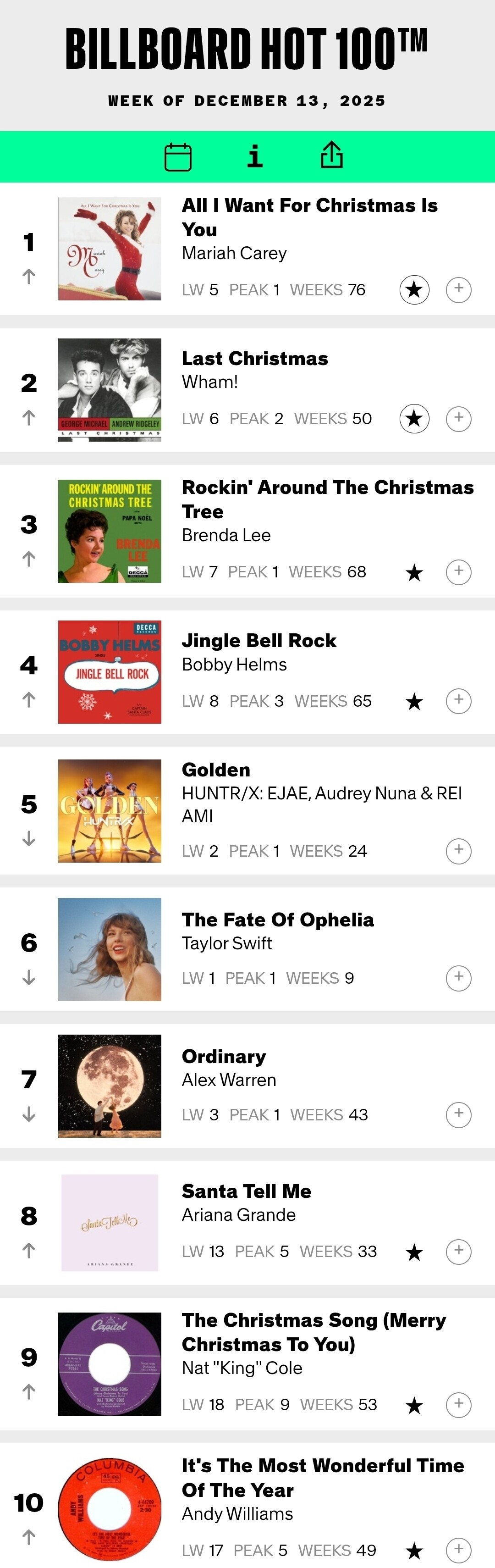Screen dimensions: 495x1568
Task: Open the Mariah Carey album cover
Action: pyautogui.click(x=110, y=249)
